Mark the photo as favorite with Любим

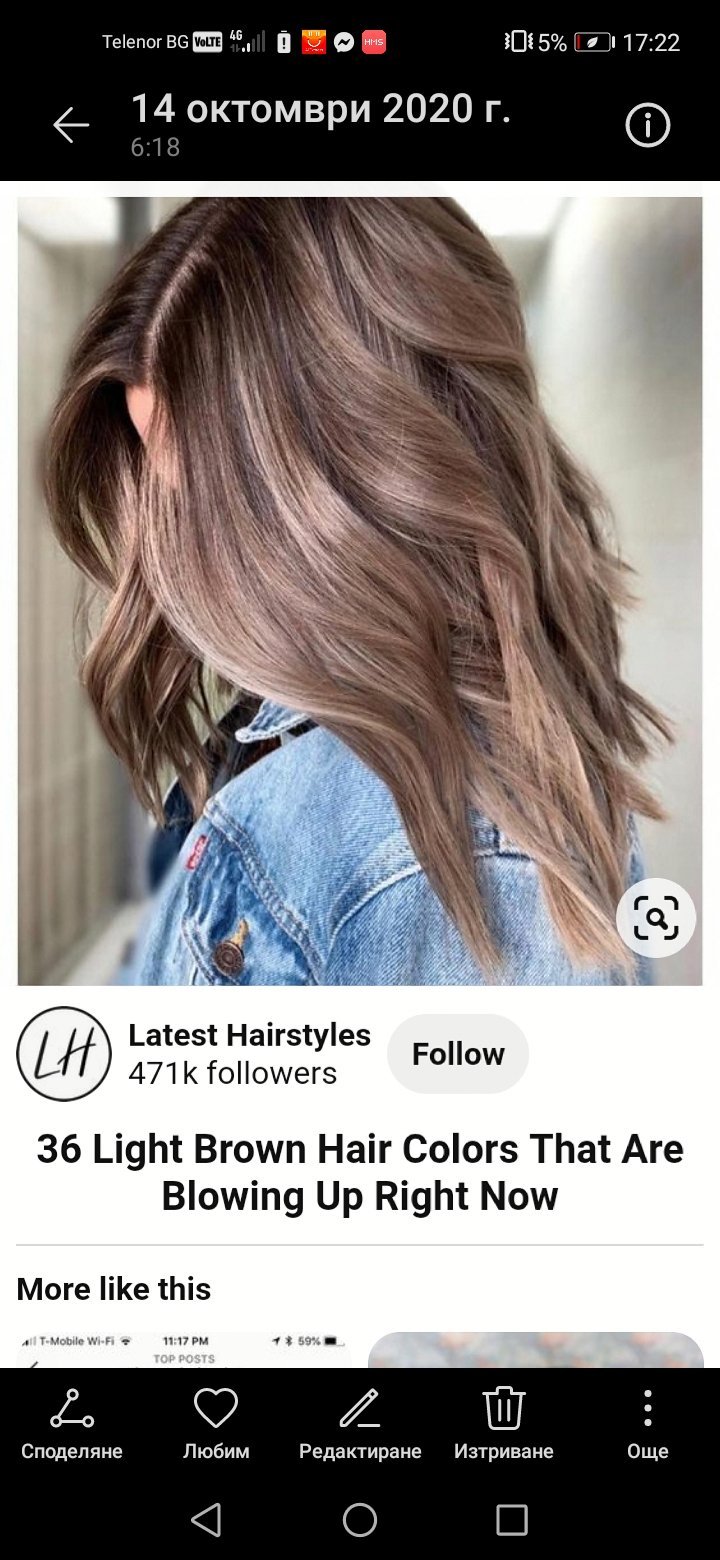tap(216, 1422)
